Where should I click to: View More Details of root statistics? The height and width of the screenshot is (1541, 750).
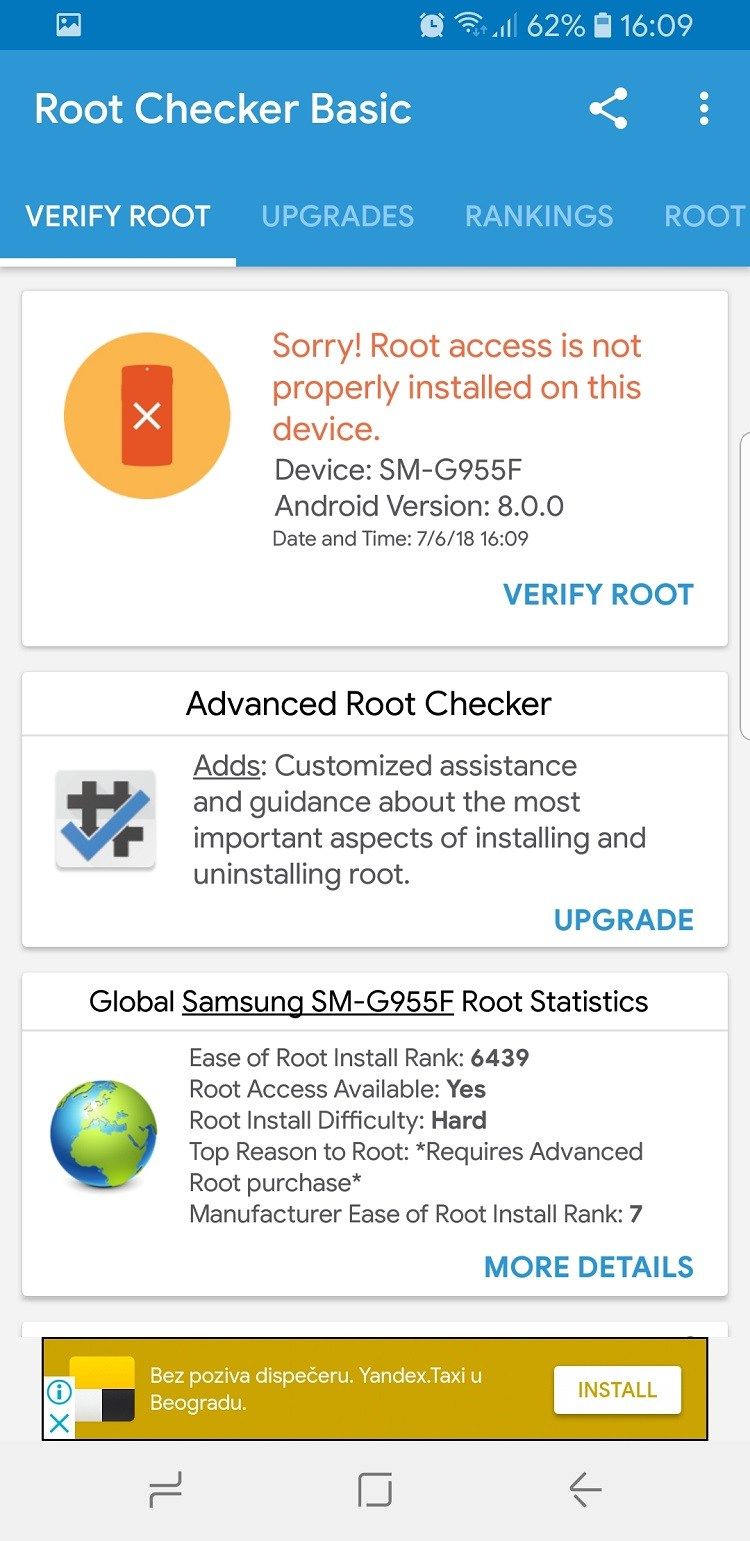pos(589,1267)
